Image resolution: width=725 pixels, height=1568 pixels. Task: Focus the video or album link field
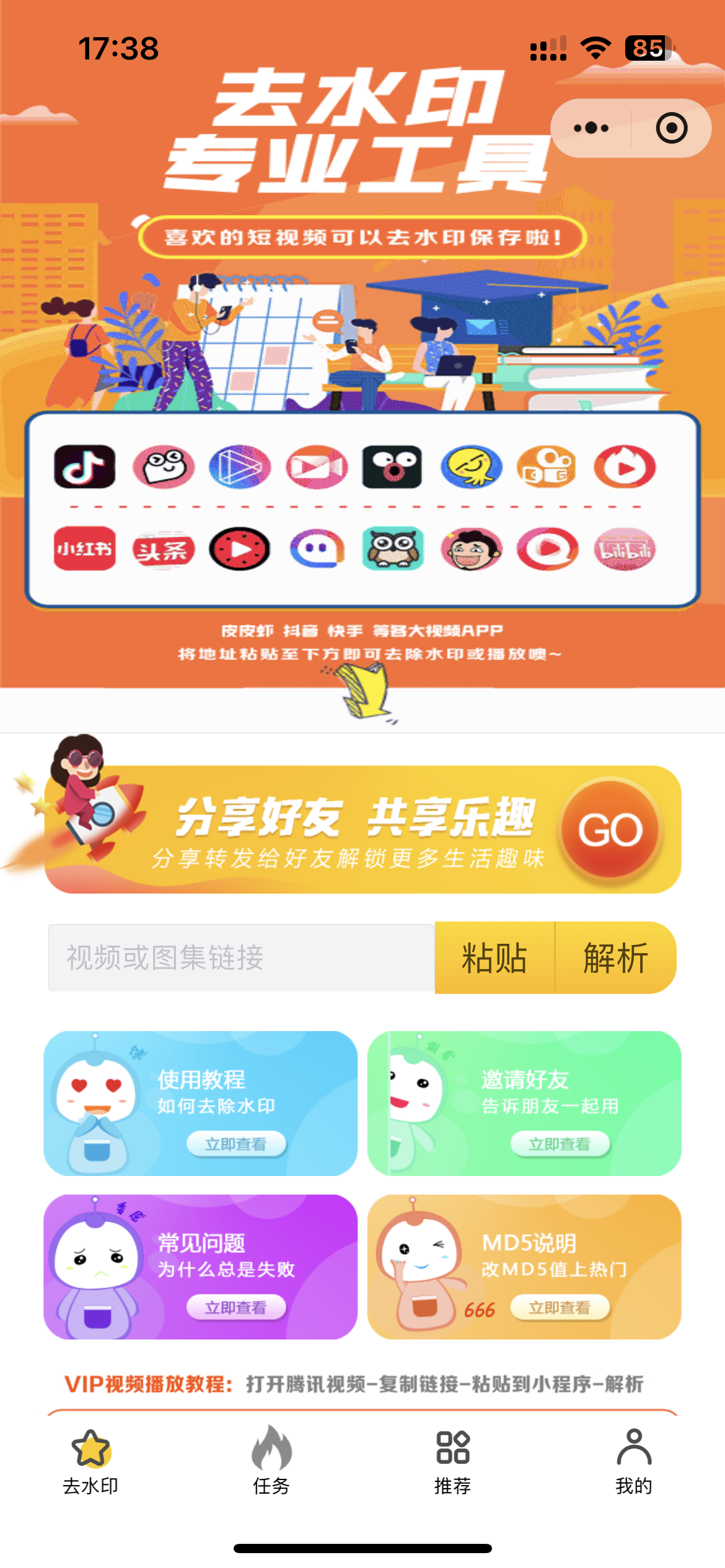pyautogui.click(x=242, y=958)
